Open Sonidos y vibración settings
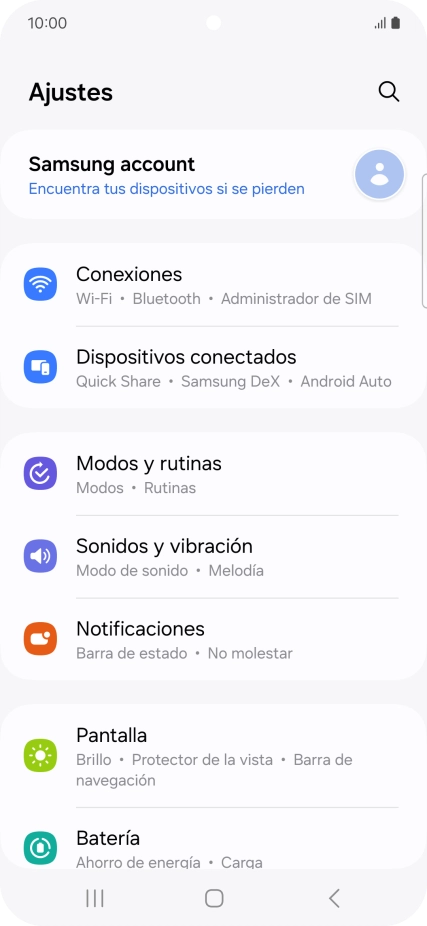427x926 pixels. click(x=213, y=556)
